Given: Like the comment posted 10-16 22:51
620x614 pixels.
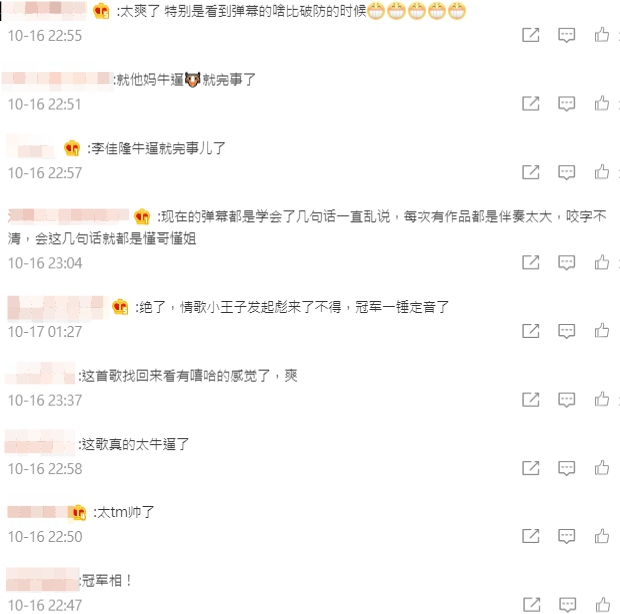Looking at the screenshot, I should coord(602,103).
